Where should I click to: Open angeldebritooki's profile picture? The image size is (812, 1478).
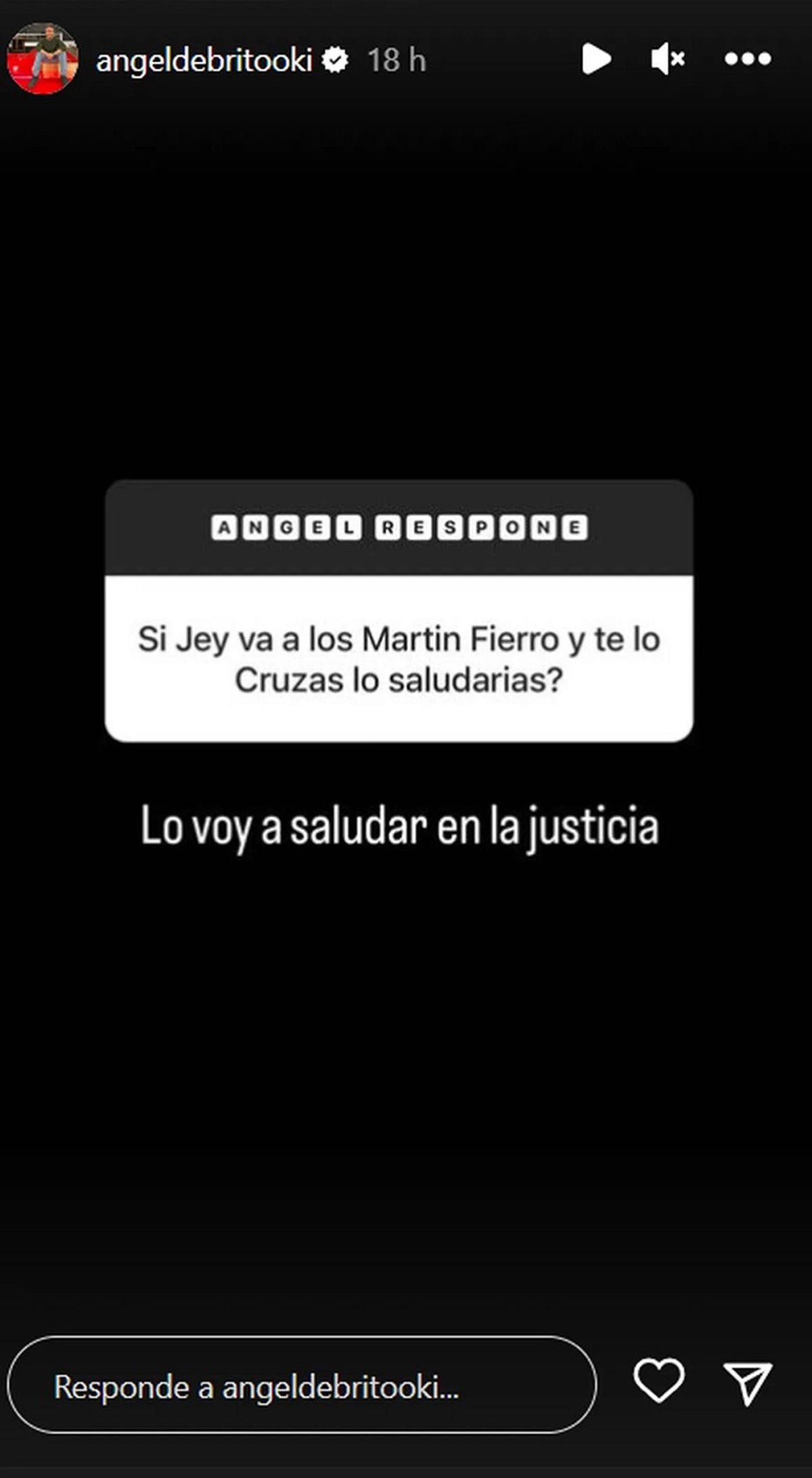tap(42, 58)
